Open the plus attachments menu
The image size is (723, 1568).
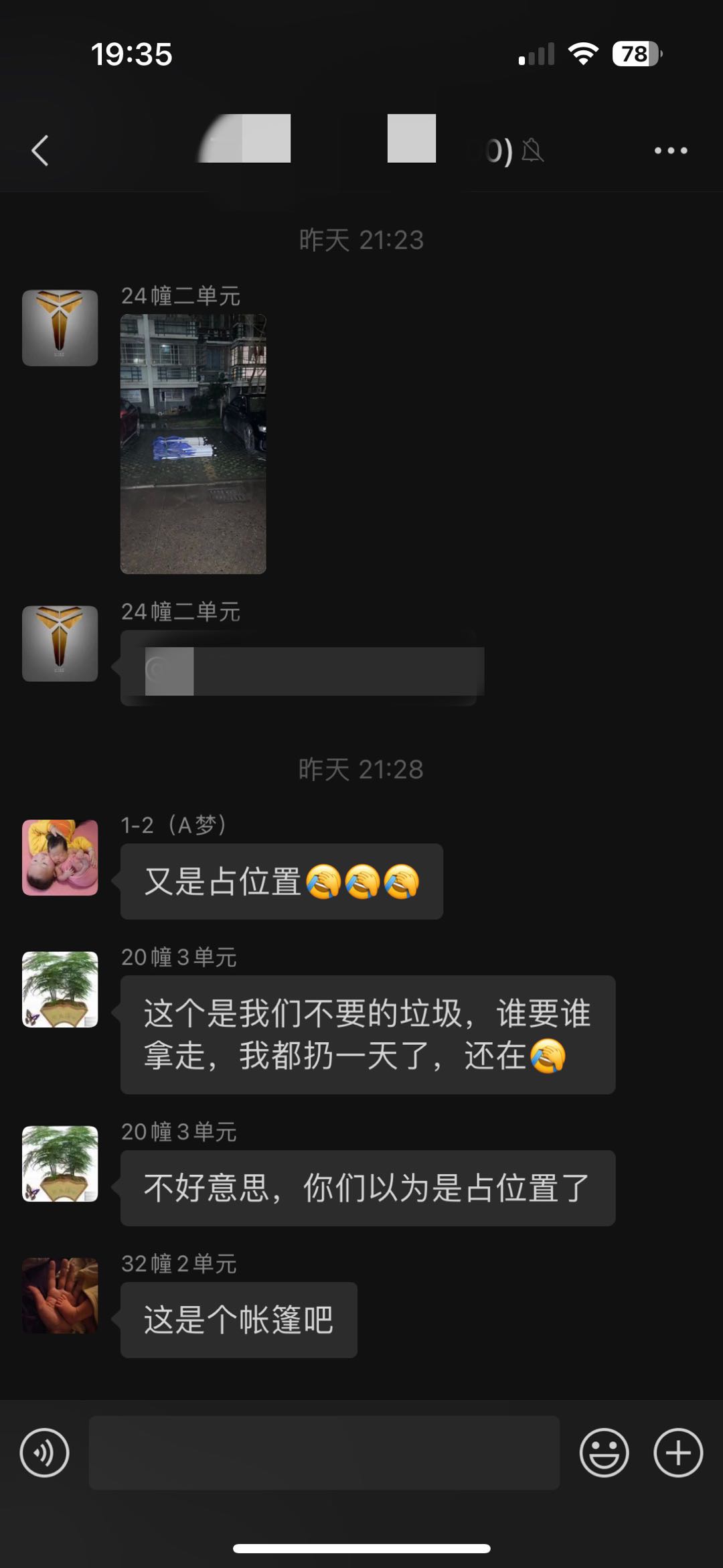(x=677, y=1453)
